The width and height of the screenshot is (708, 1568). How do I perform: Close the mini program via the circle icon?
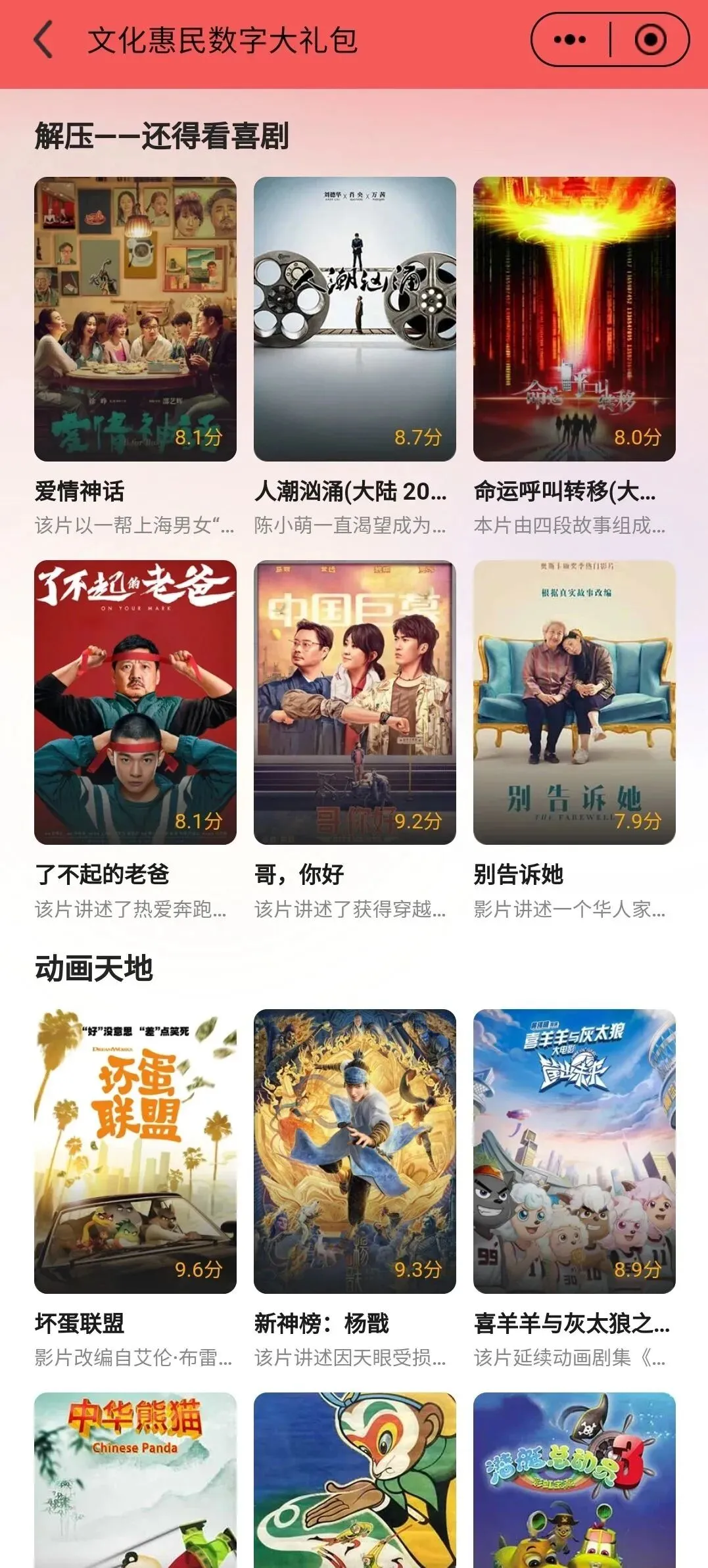point(650,40)
